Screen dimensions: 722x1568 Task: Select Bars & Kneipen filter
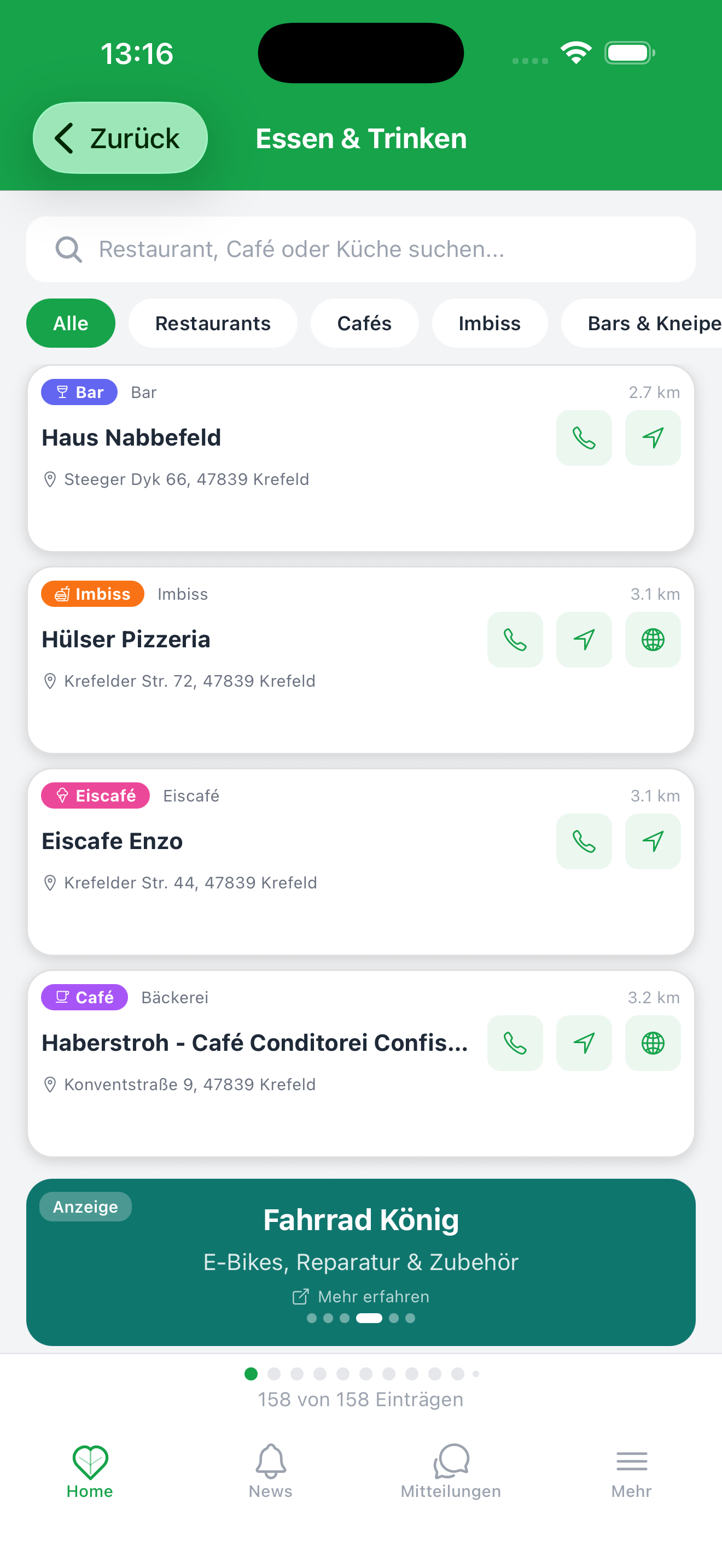651,323
